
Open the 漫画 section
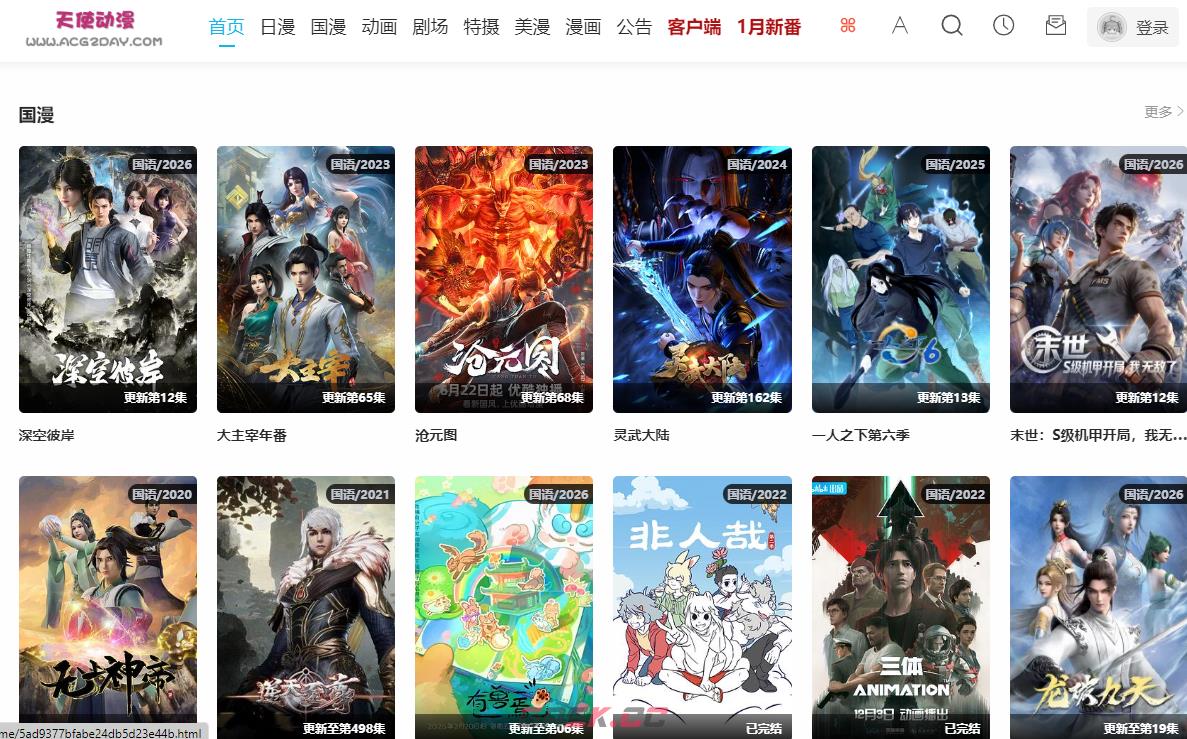coord(583,27)
